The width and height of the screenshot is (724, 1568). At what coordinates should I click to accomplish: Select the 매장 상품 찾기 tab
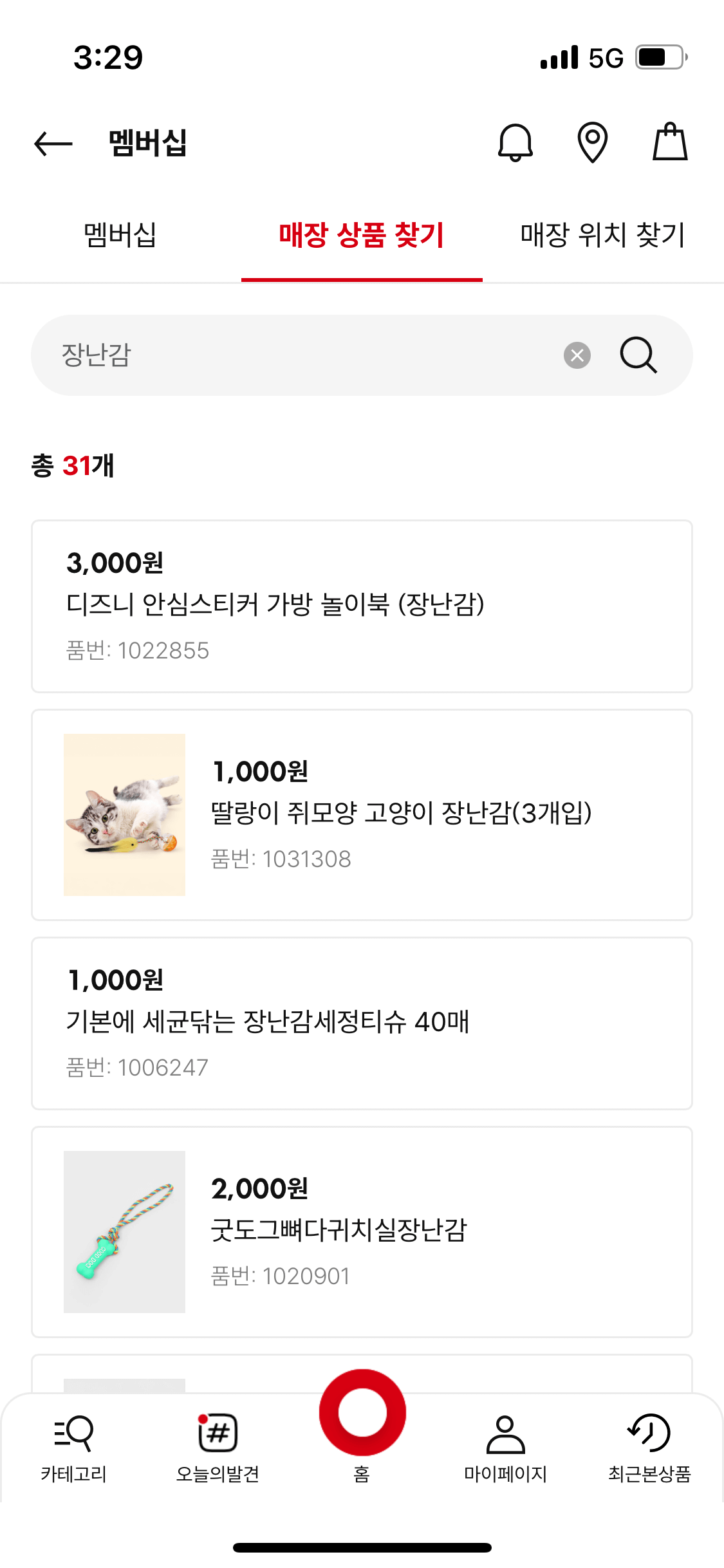click(x=362, y=236)
